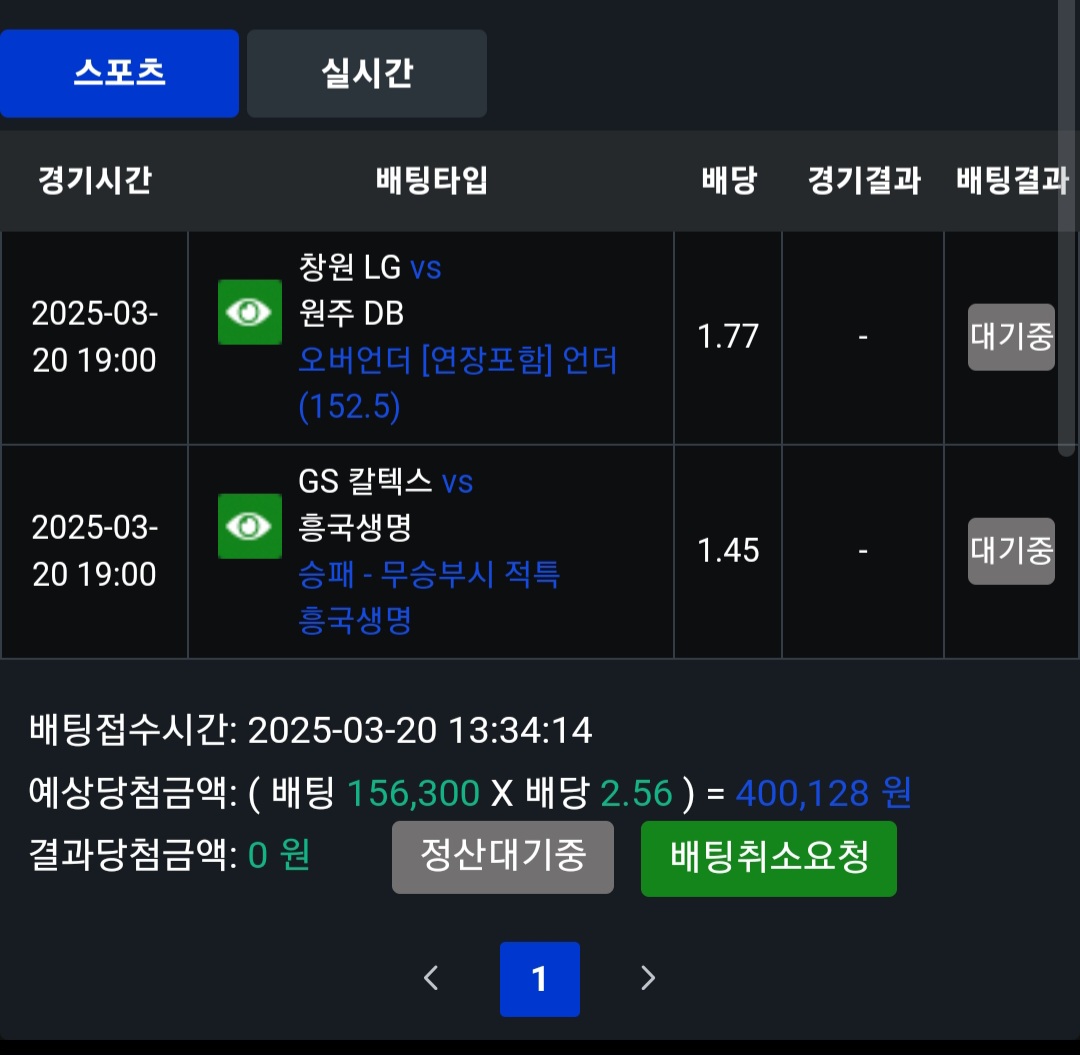Go to the next page arrow
This screenshot has height=1055, width=1080.
click(x=648, y=978)
